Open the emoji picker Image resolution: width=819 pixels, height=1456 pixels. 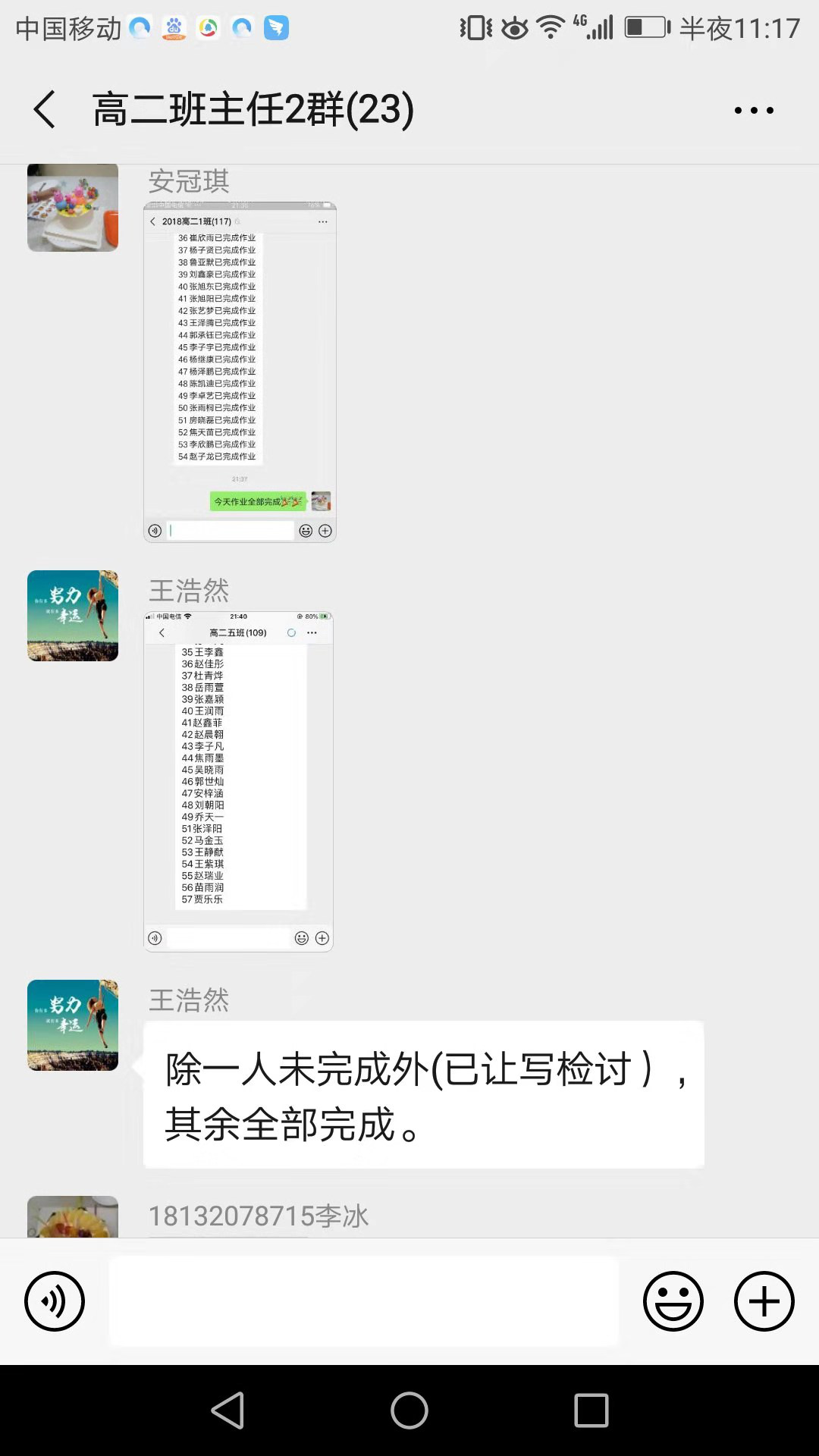[x=673, y=1301]
